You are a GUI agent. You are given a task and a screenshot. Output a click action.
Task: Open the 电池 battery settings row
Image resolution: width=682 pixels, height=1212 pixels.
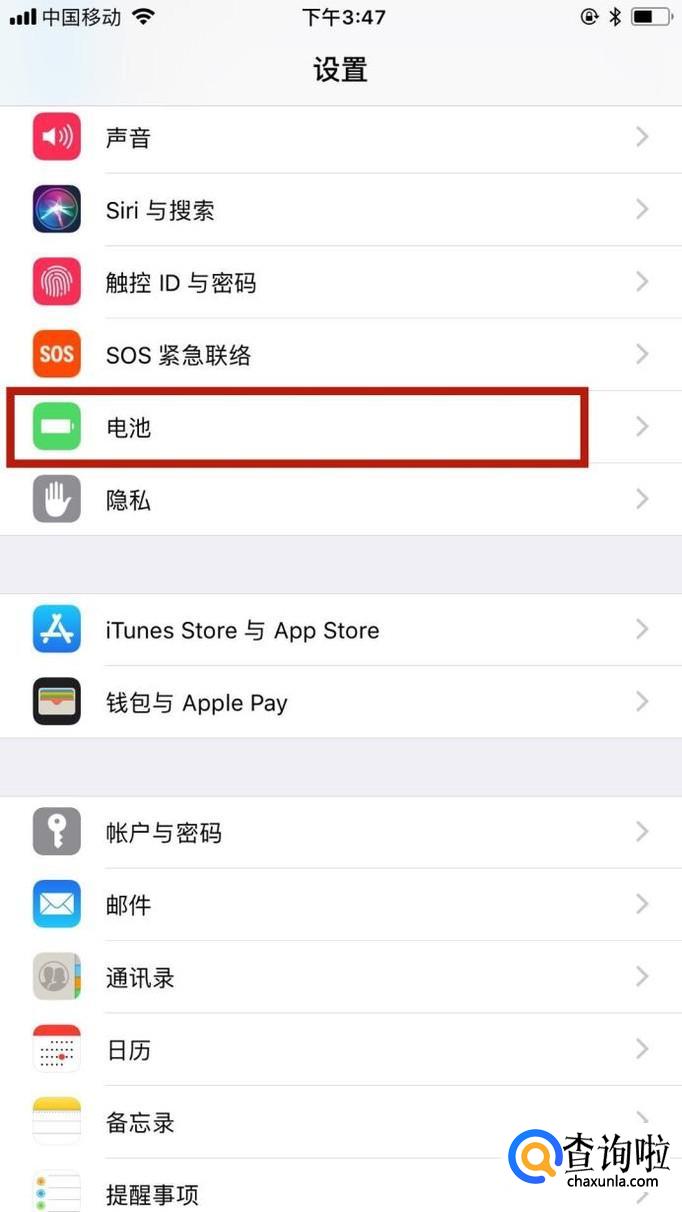tap(341, 427)
